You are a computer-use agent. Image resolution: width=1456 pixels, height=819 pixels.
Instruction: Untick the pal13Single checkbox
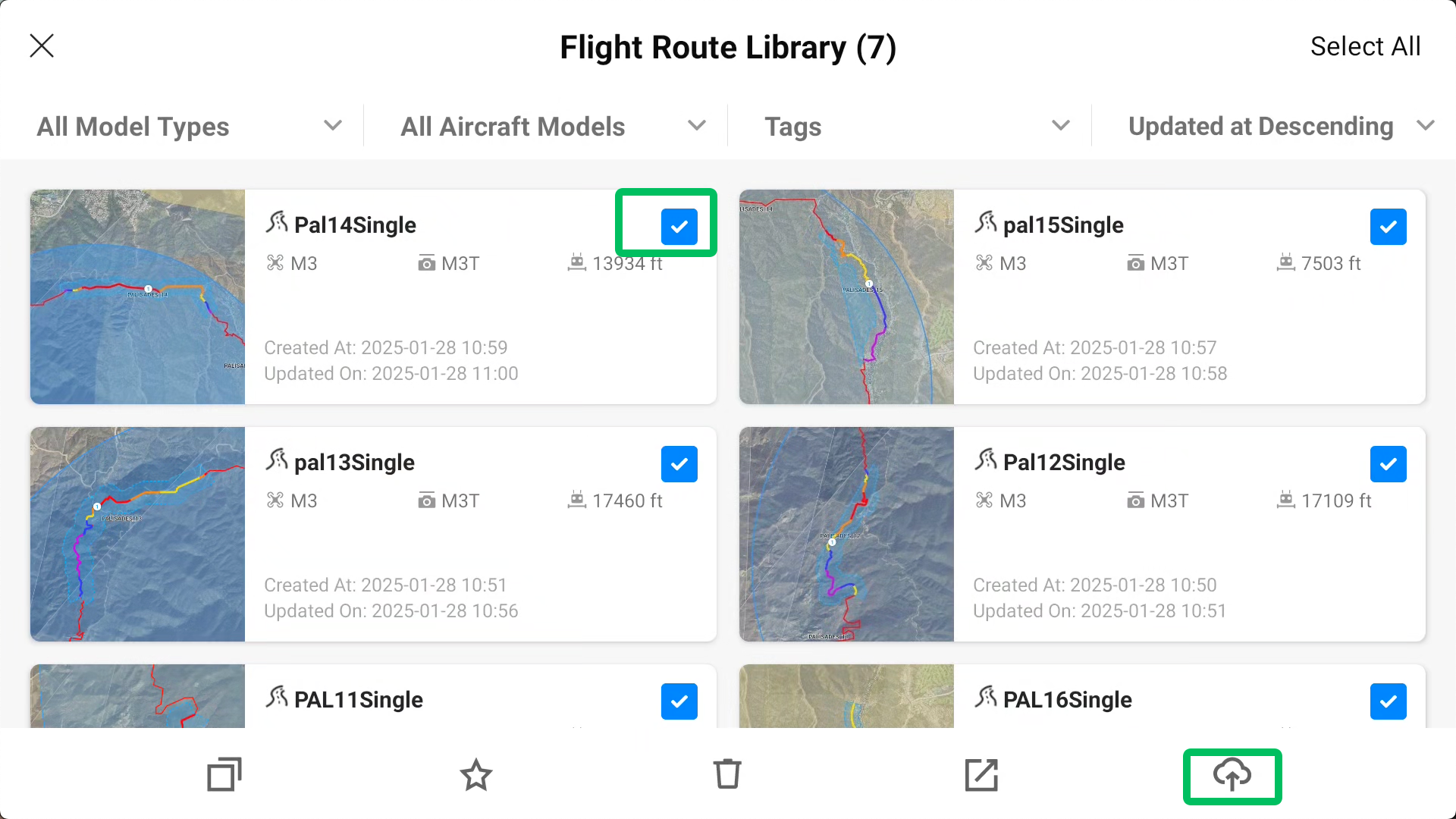click(x=679, y=463)
